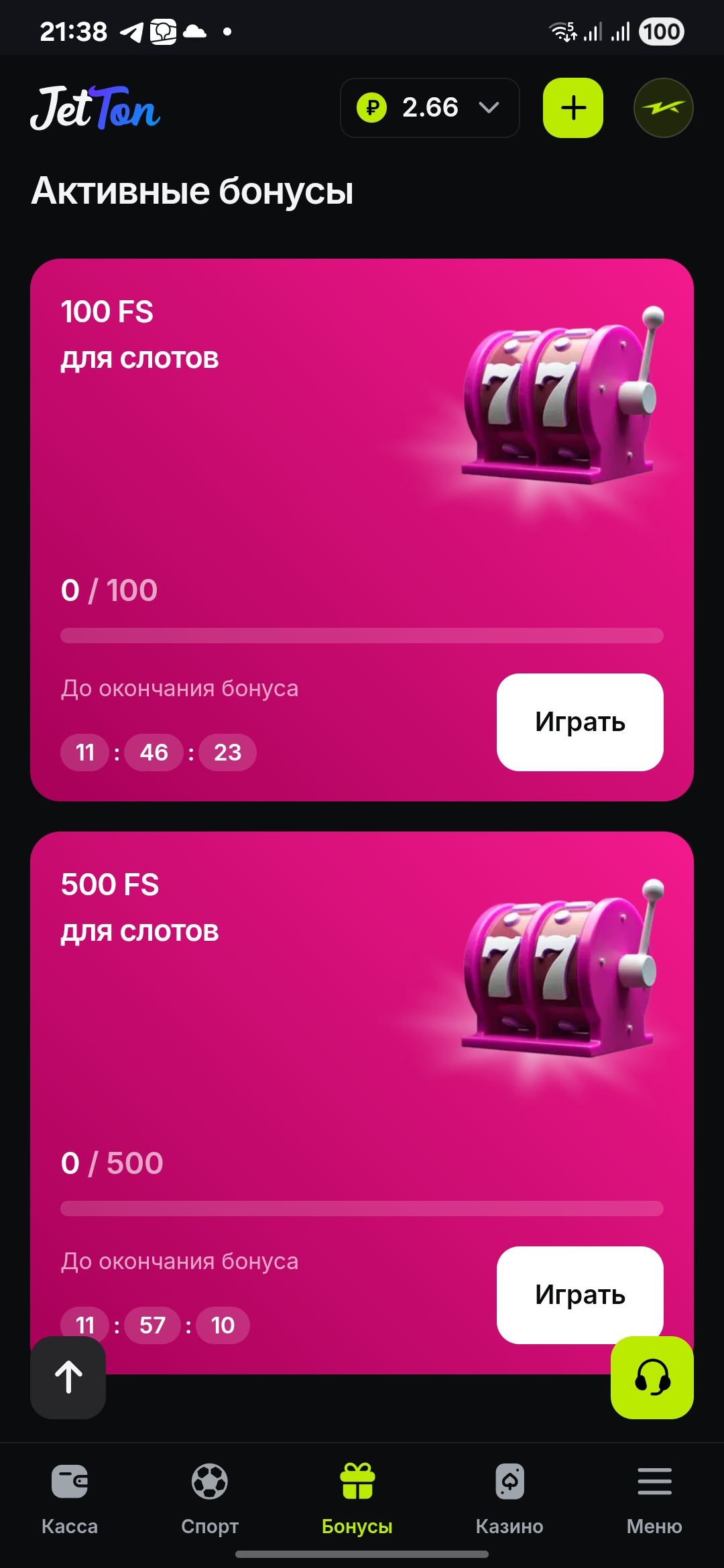Image resolution: width=724 pixels, height=1568 pixels.
Task: Open the profile avatar icon
Action: pyautogui.click(x=663, y=108)
